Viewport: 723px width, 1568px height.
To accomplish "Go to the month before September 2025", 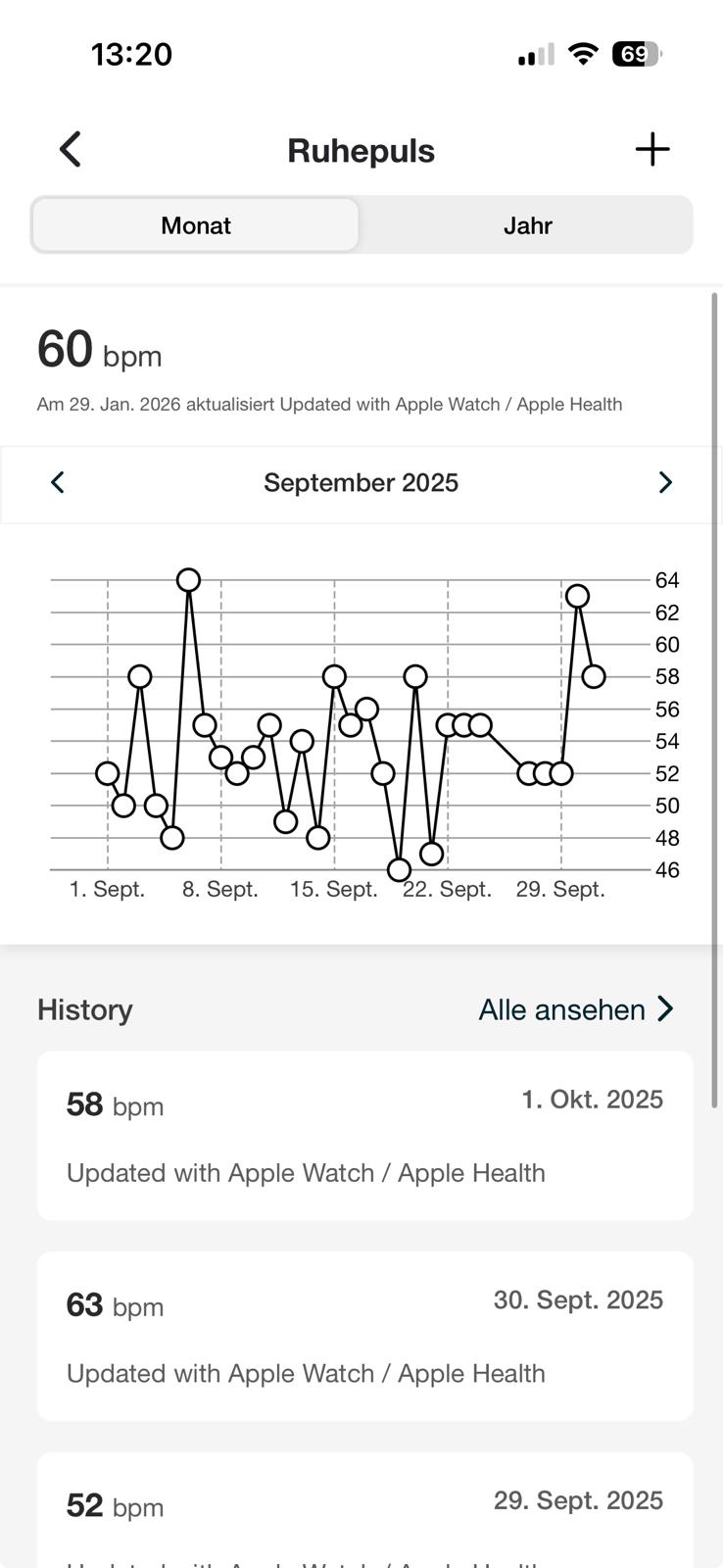I will [58, 482].
